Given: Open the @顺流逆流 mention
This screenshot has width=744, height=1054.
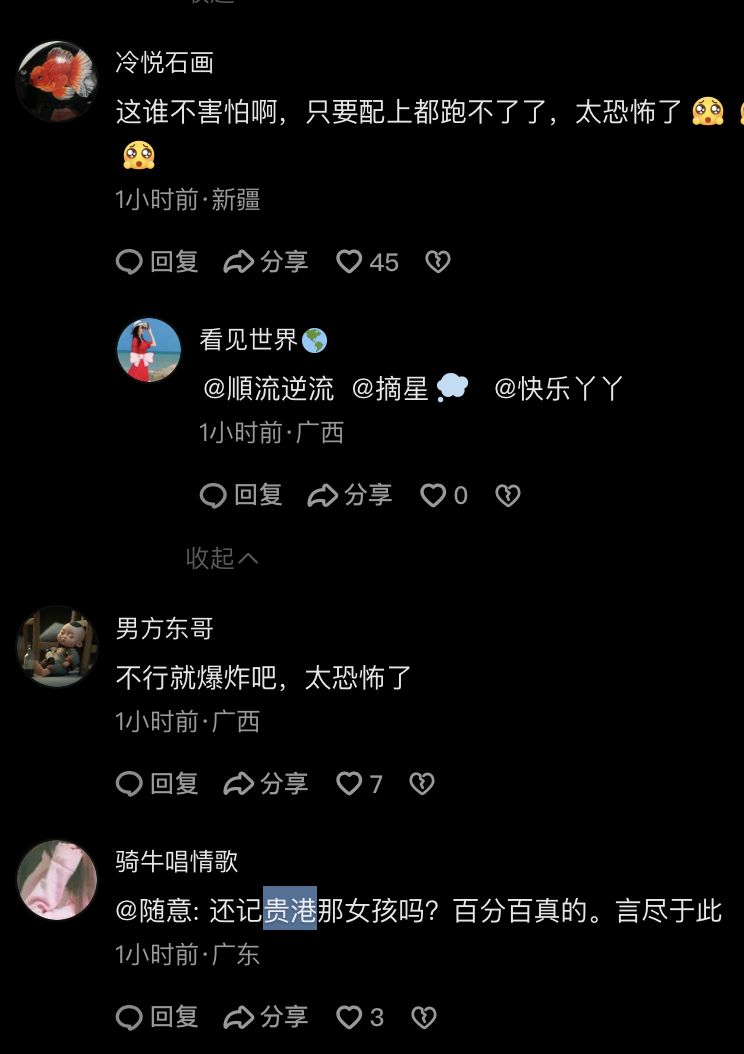Looking at the screenshot, I should (268, 389).
